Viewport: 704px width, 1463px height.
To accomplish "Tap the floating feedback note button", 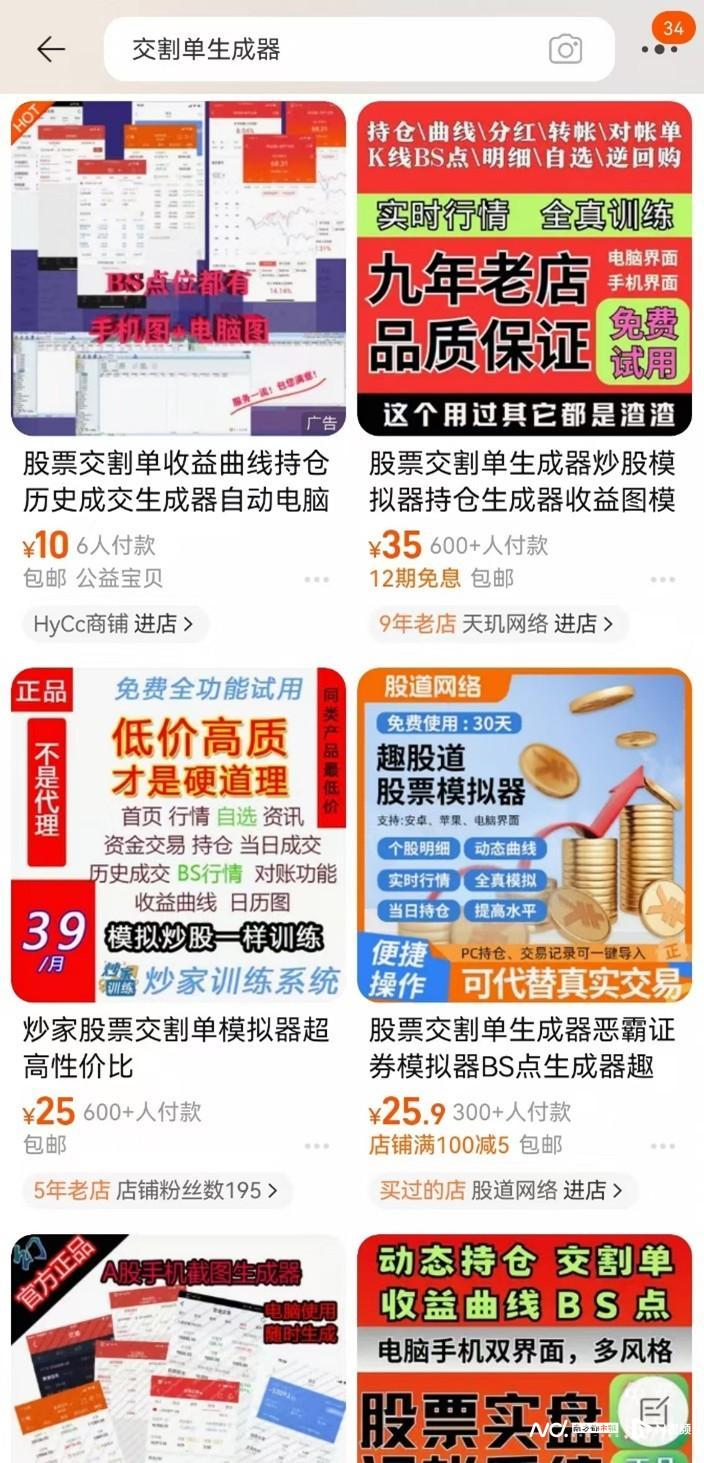I will click(x=652, y=1410).
